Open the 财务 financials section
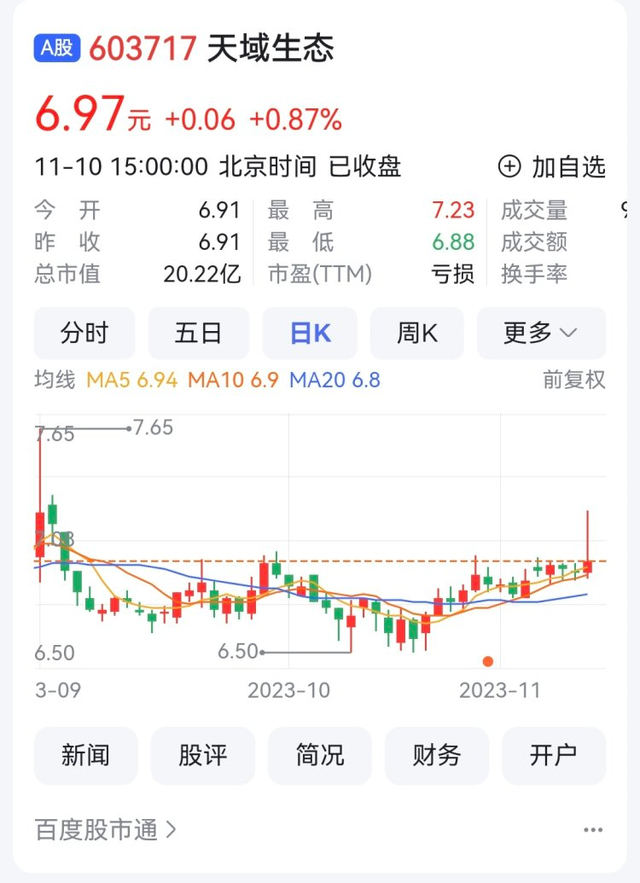Screen dimensions: 640x883 (x=436, y=755)
